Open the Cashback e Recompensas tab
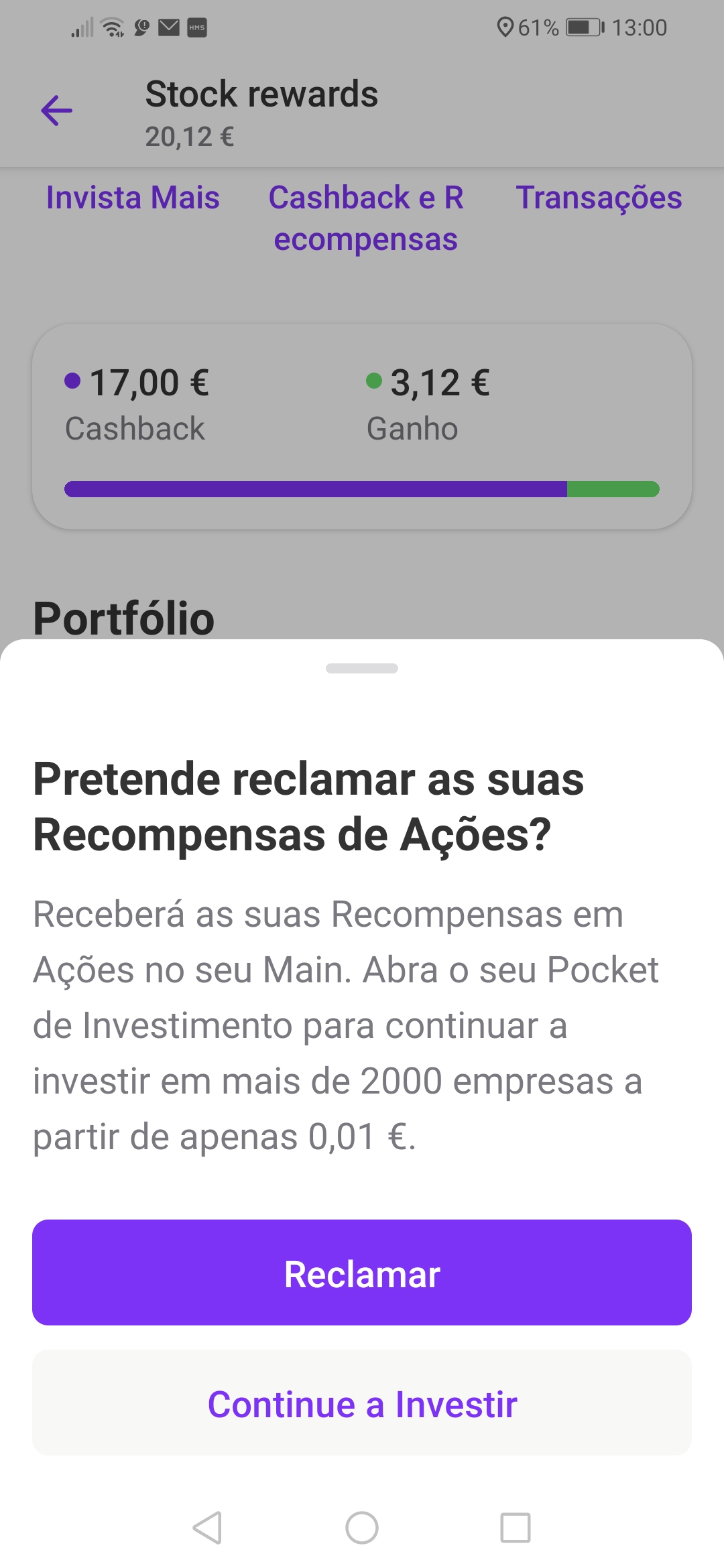 tap(366, 218)
